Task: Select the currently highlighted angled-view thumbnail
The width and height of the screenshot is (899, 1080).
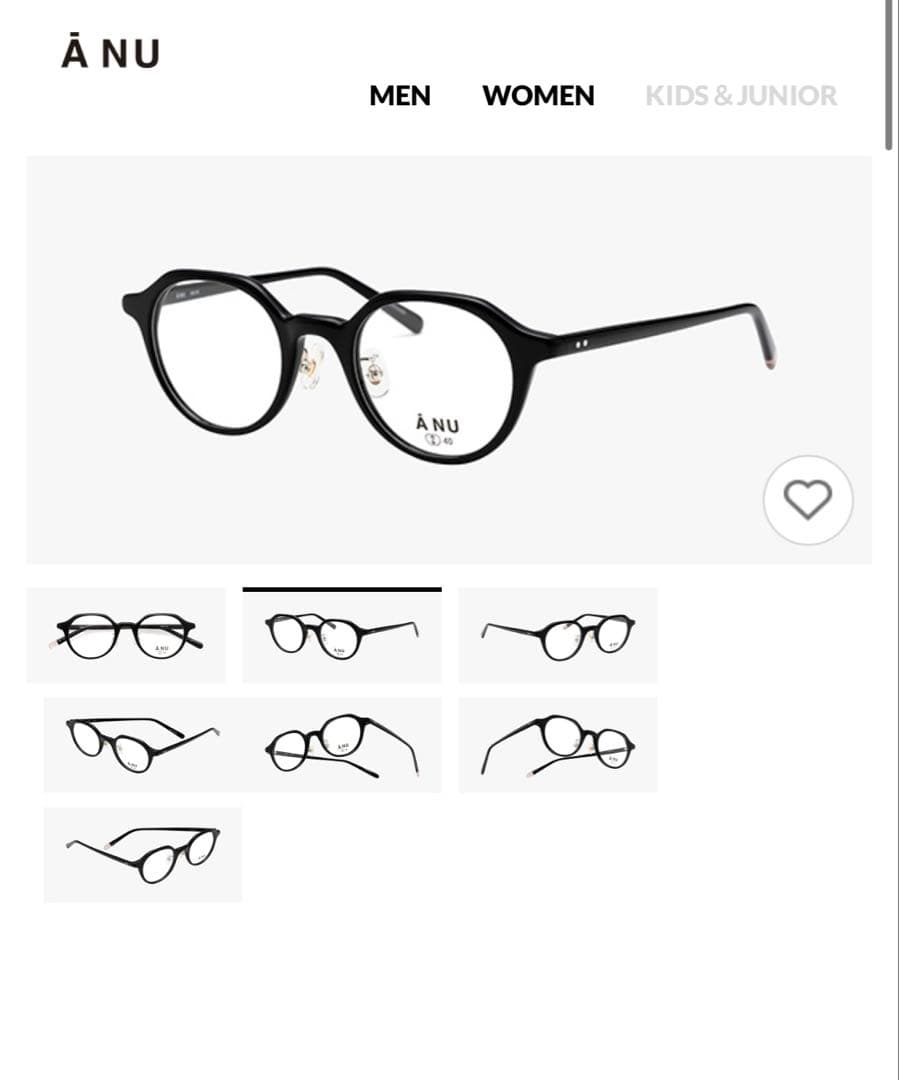Action: click(342, 636)
